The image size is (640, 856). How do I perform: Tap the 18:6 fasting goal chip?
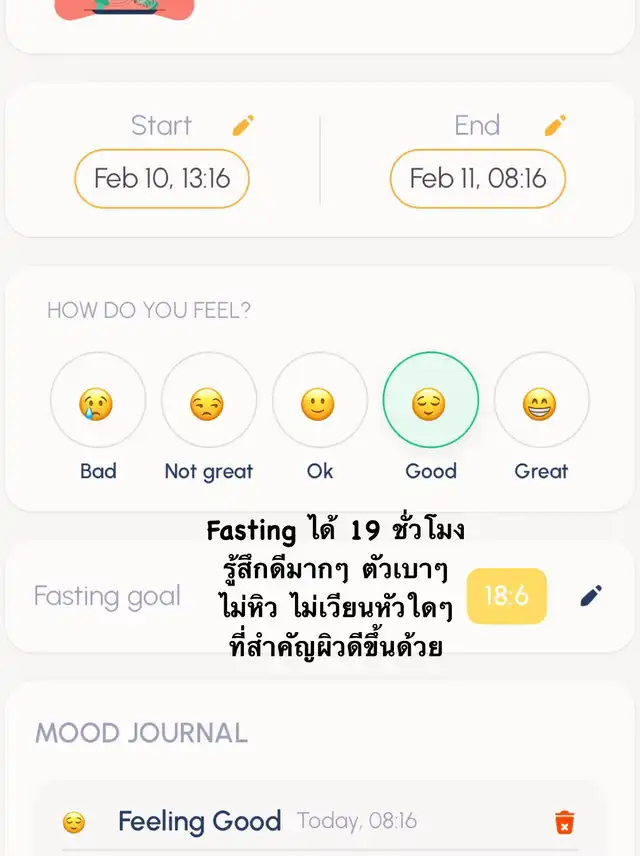point(506,596)
